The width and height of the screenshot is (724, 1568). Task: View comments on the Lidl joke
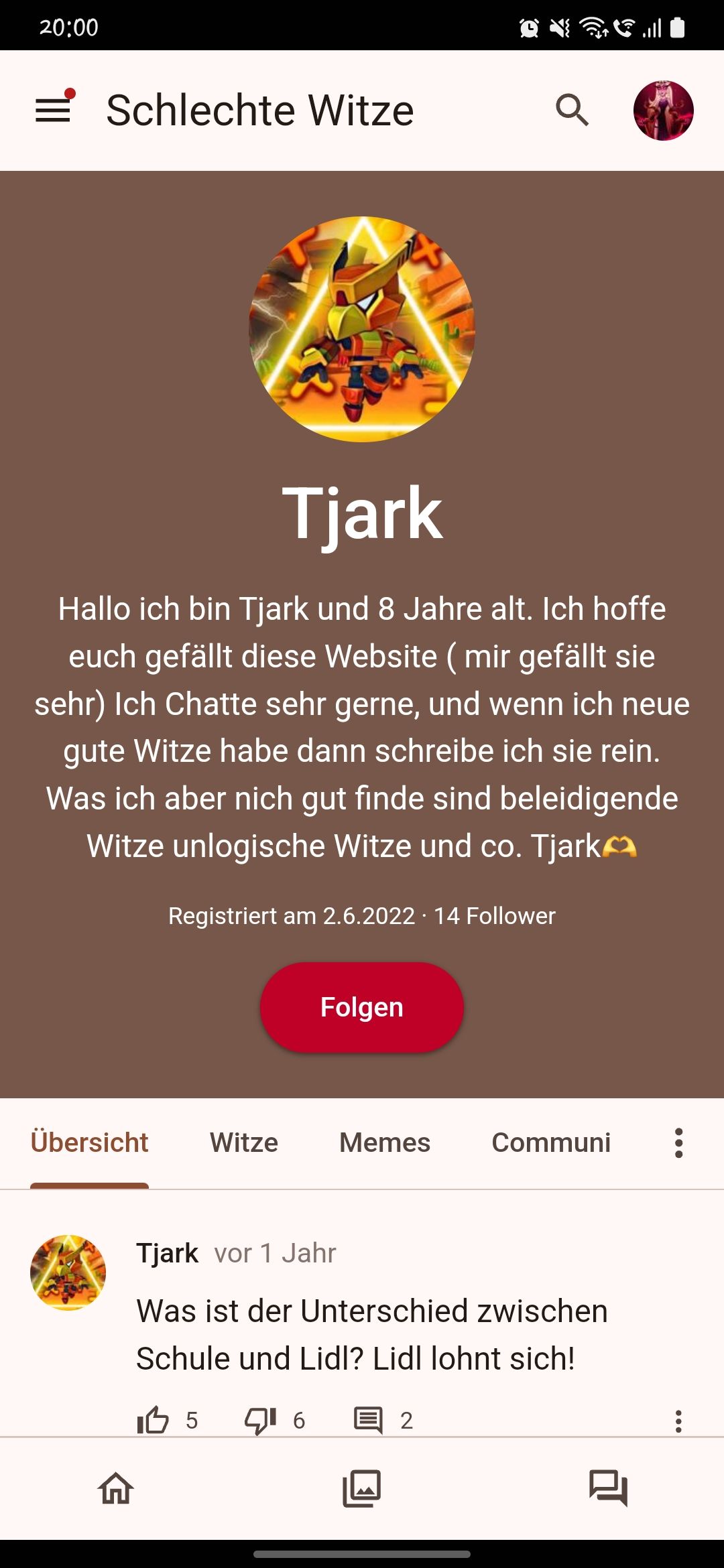point(368,1419)
